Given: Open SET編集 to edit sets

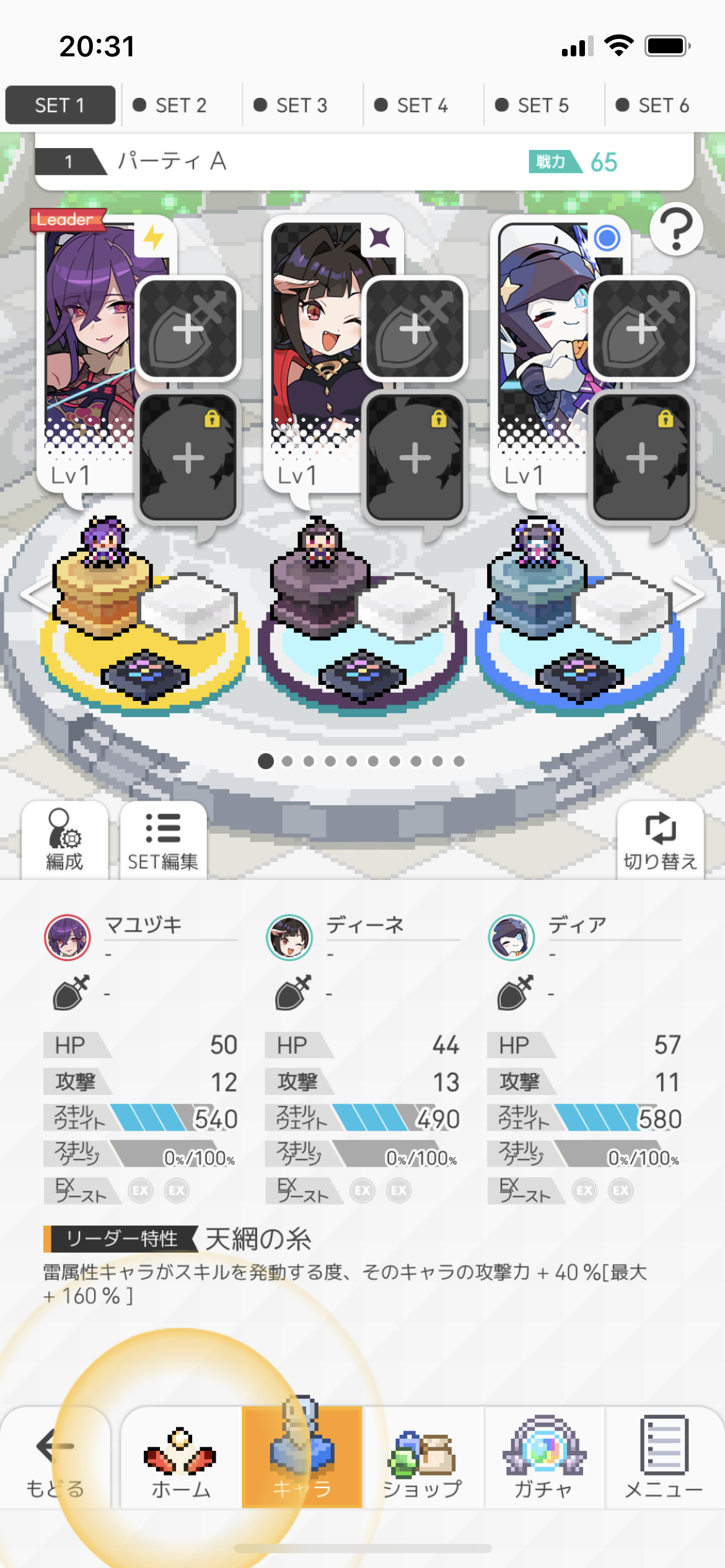Looking at the screenshot, I should 163,840.
